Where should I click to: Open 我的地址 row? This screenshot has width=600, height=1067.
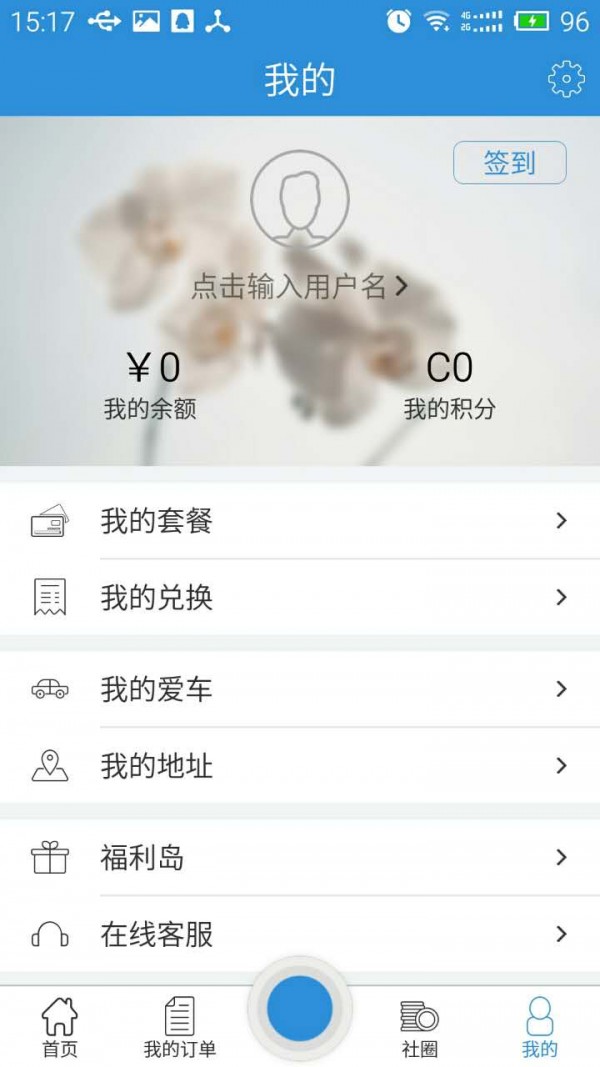300,766
